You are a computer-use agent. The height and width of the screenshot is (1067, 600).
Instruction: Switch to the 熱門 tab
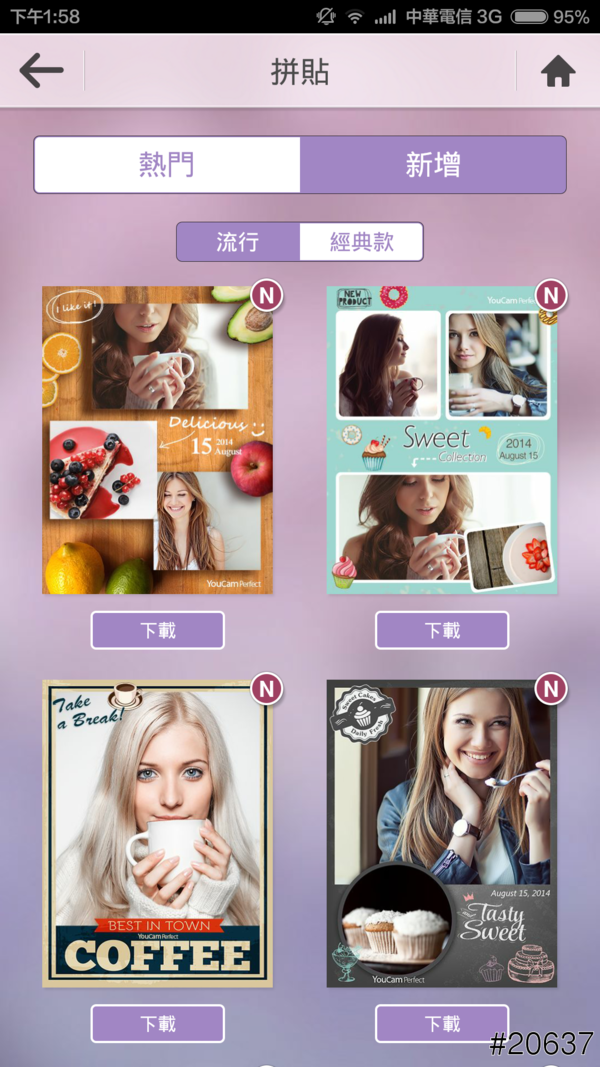click(167, 165)
